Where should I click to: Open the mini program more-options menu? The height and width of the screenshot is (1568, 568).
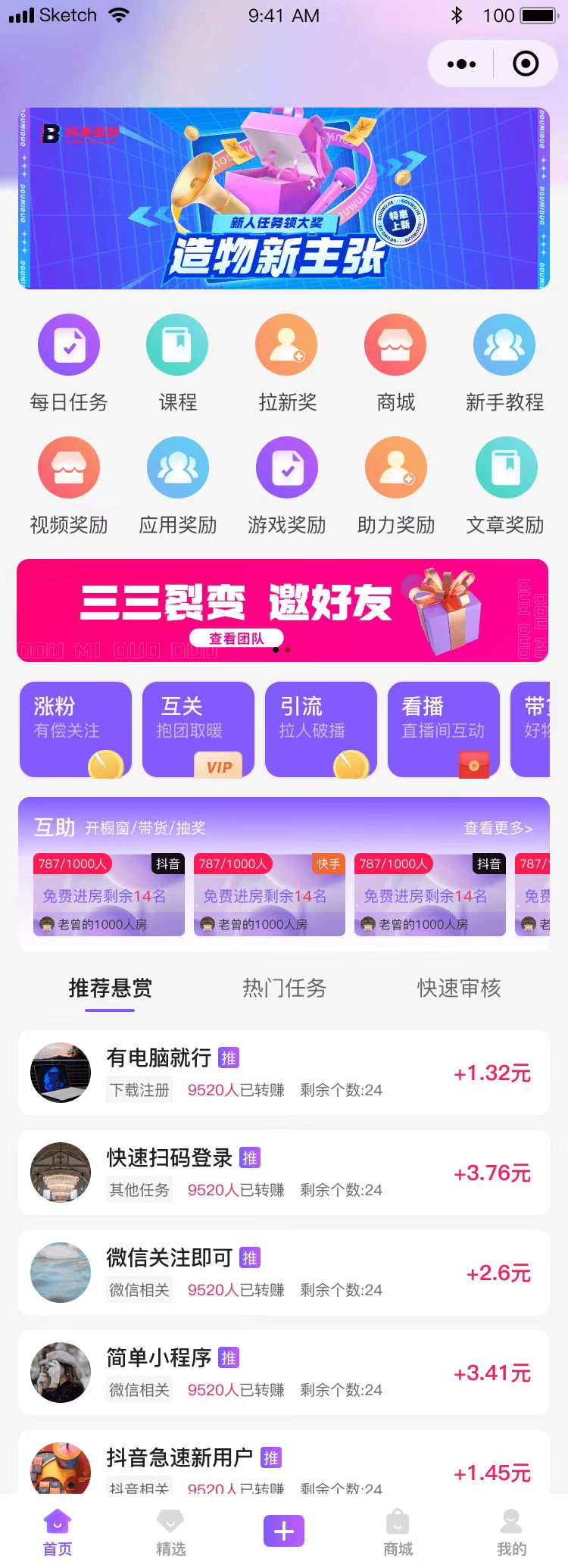(x=461, y=64)
